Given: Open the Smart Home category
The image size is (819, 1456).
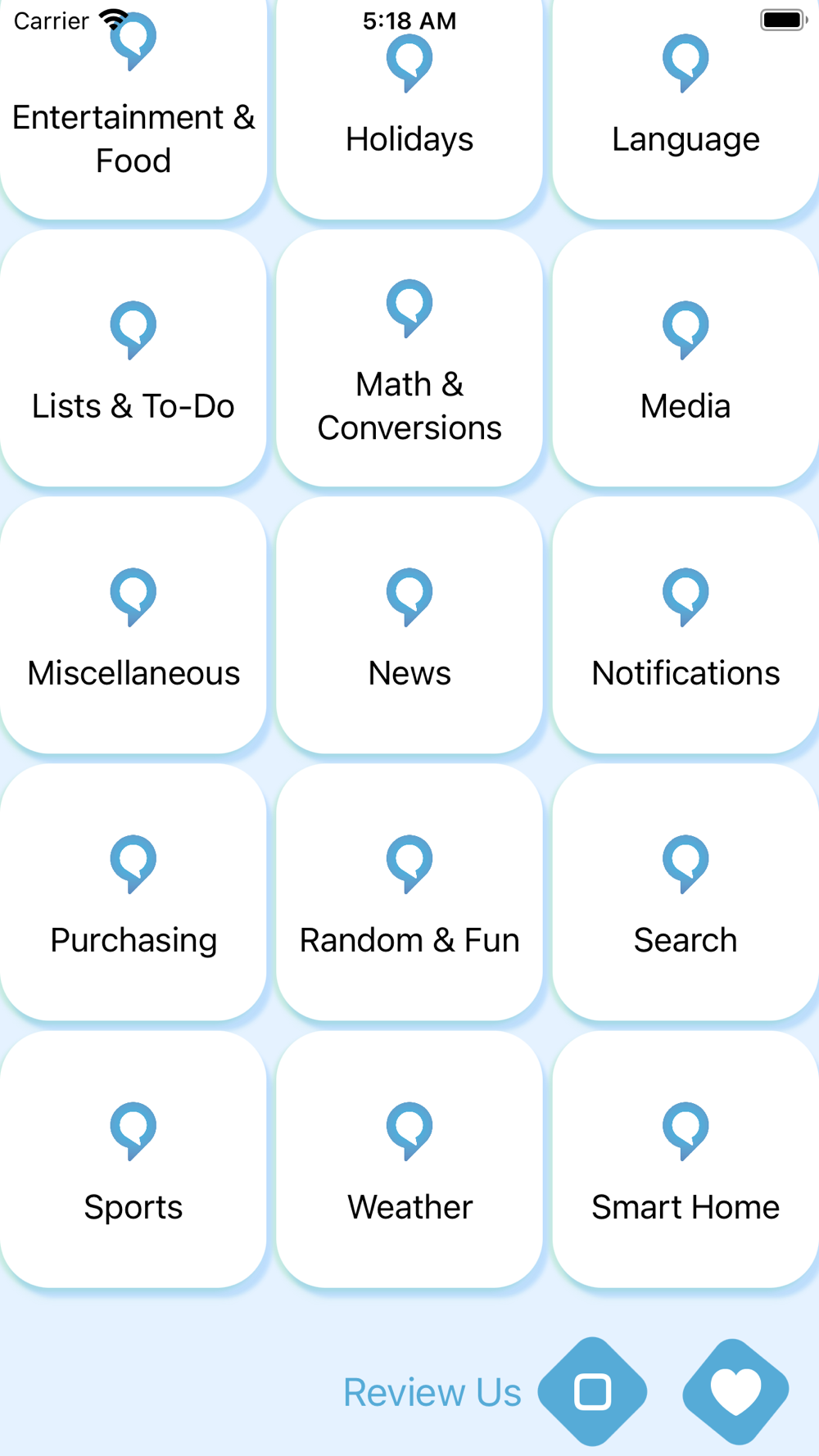Looking at the screenshot, I should click(x=686, y=1159).
